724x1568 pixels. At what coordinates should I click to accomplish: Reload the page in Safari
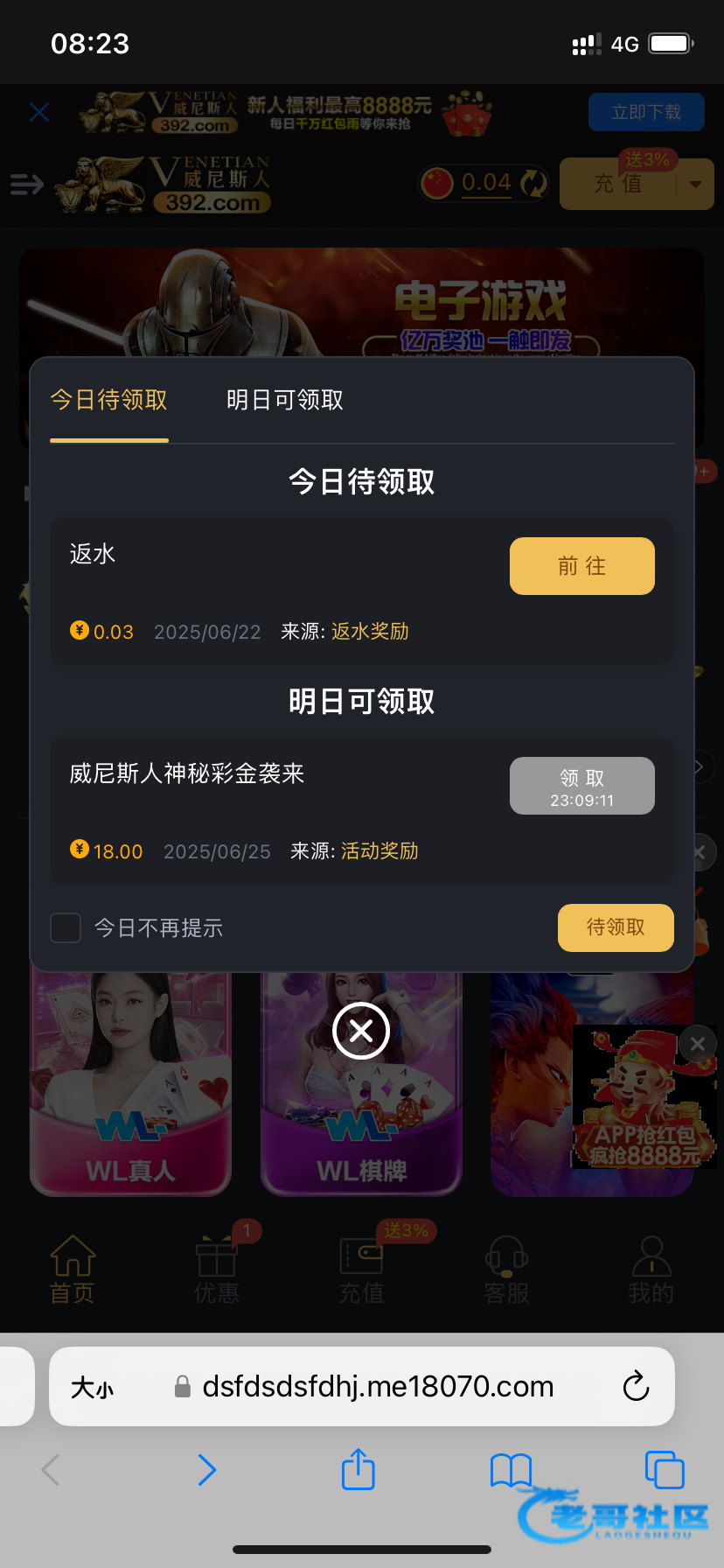coord(636,1386)
